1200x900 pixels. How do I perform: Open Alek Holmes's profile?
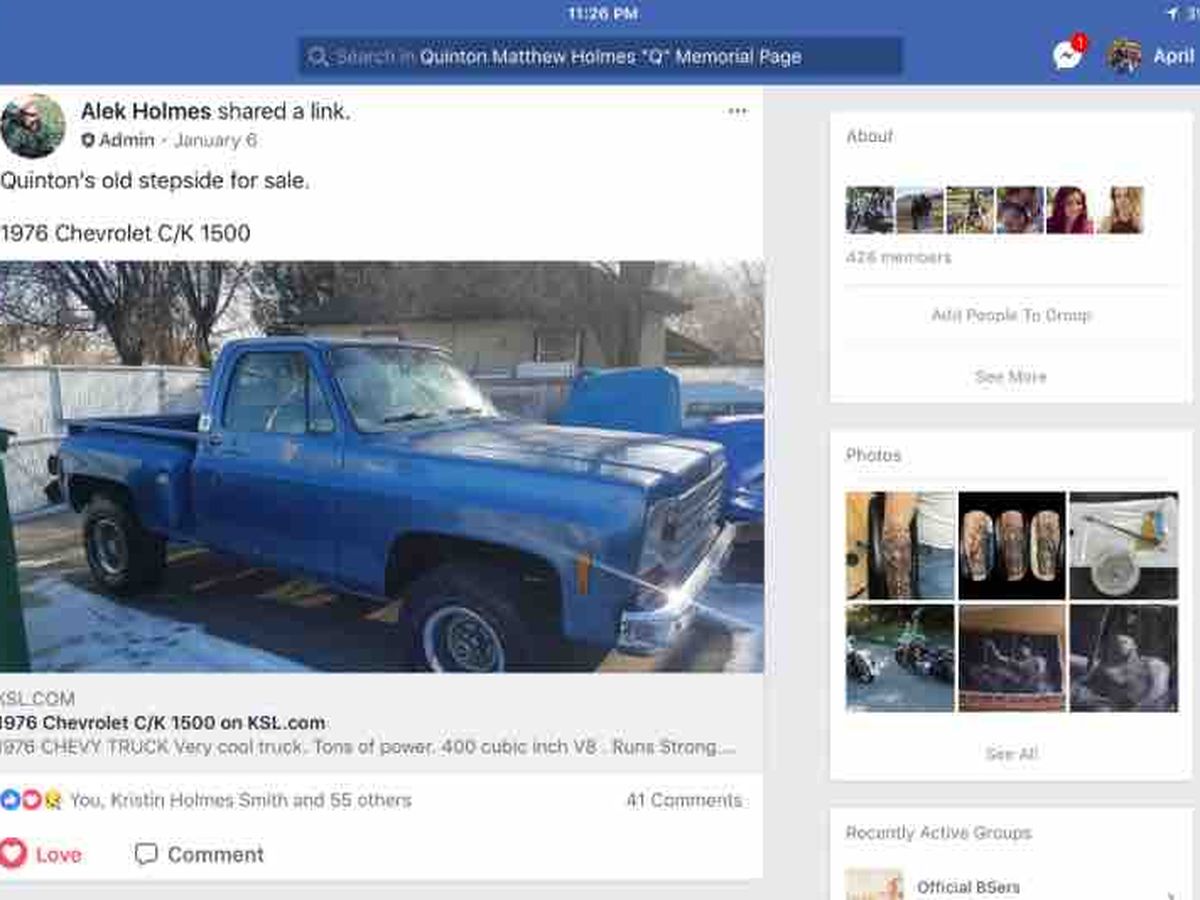[x=146, y=111]
